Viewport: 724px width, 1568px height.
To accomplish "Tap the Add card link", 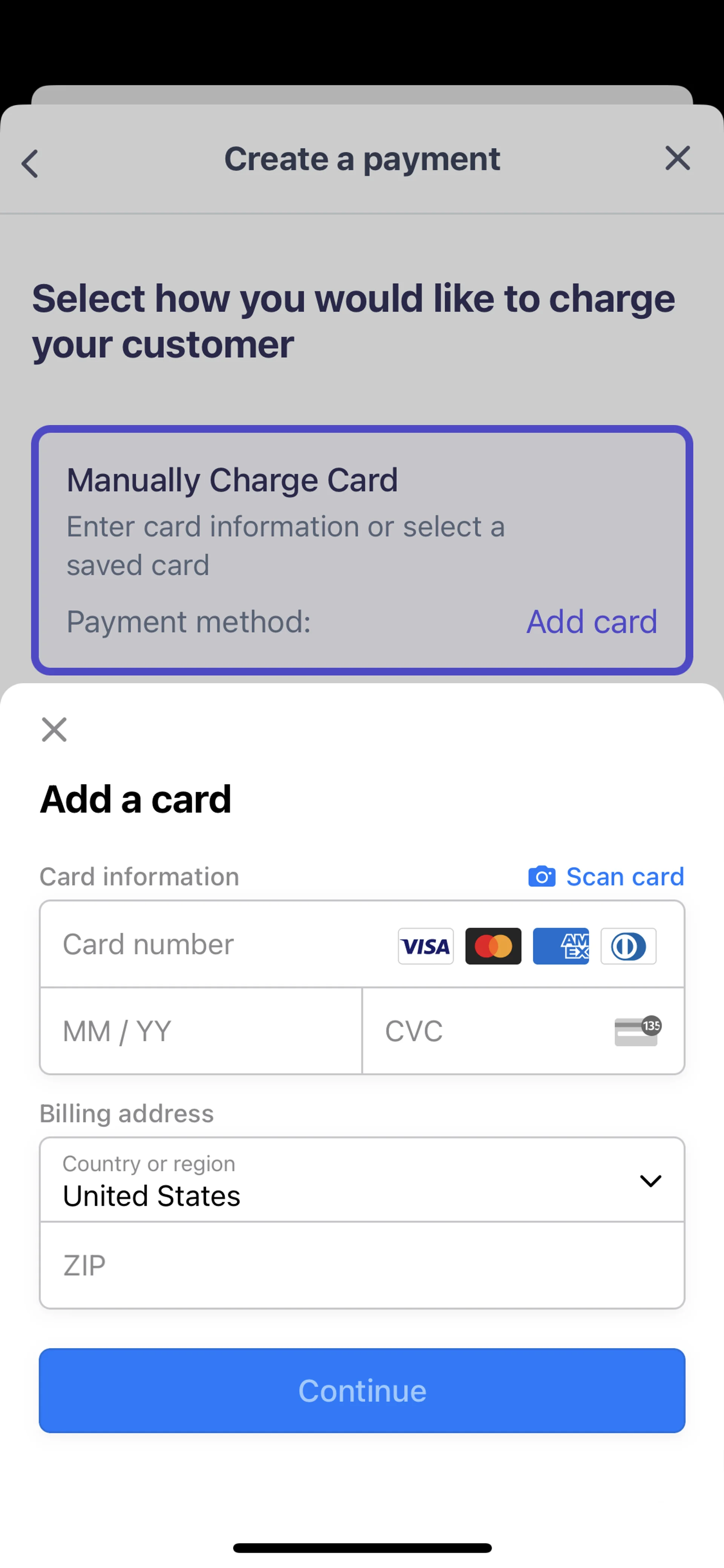I will click(591, 622).
